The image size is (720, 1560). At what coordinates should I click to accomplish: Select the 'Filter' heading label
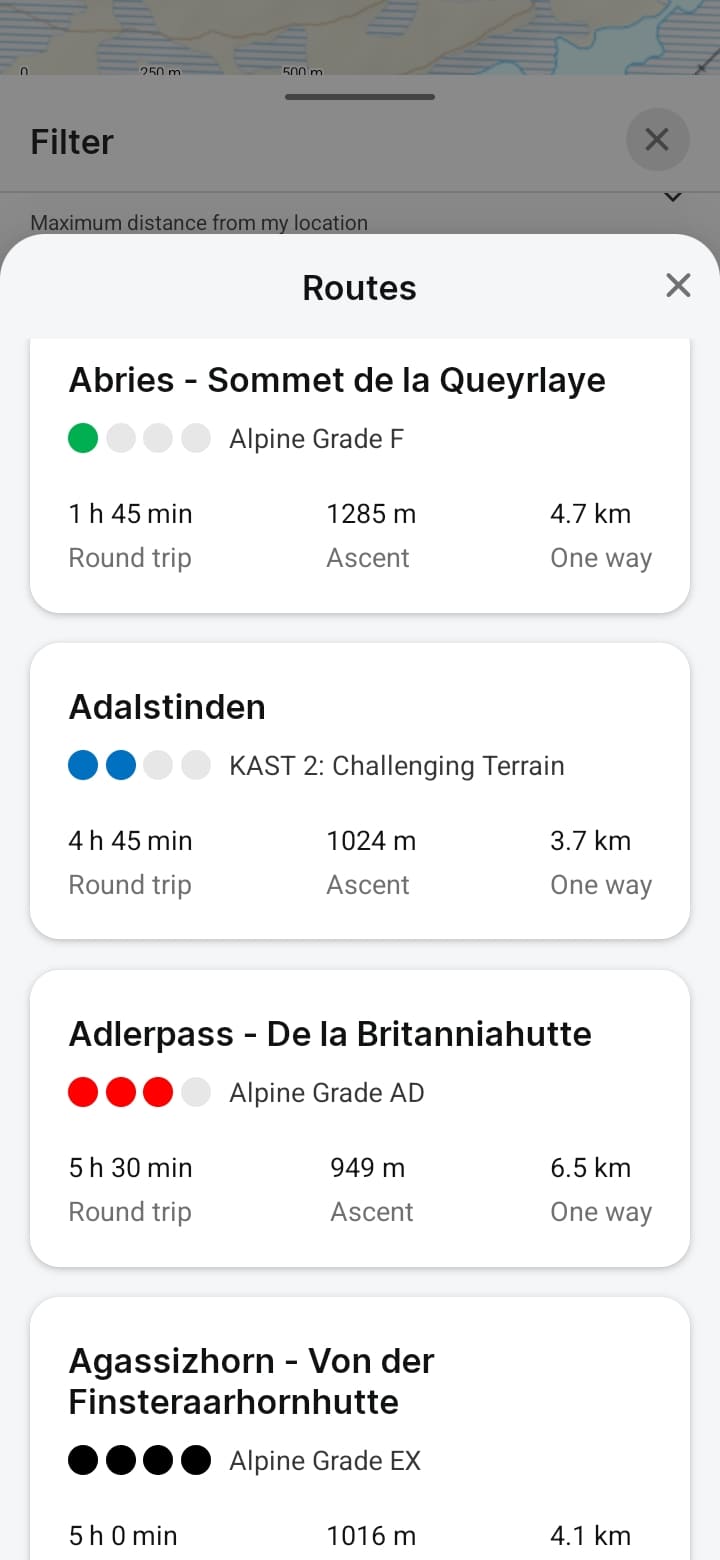(71, 141)
